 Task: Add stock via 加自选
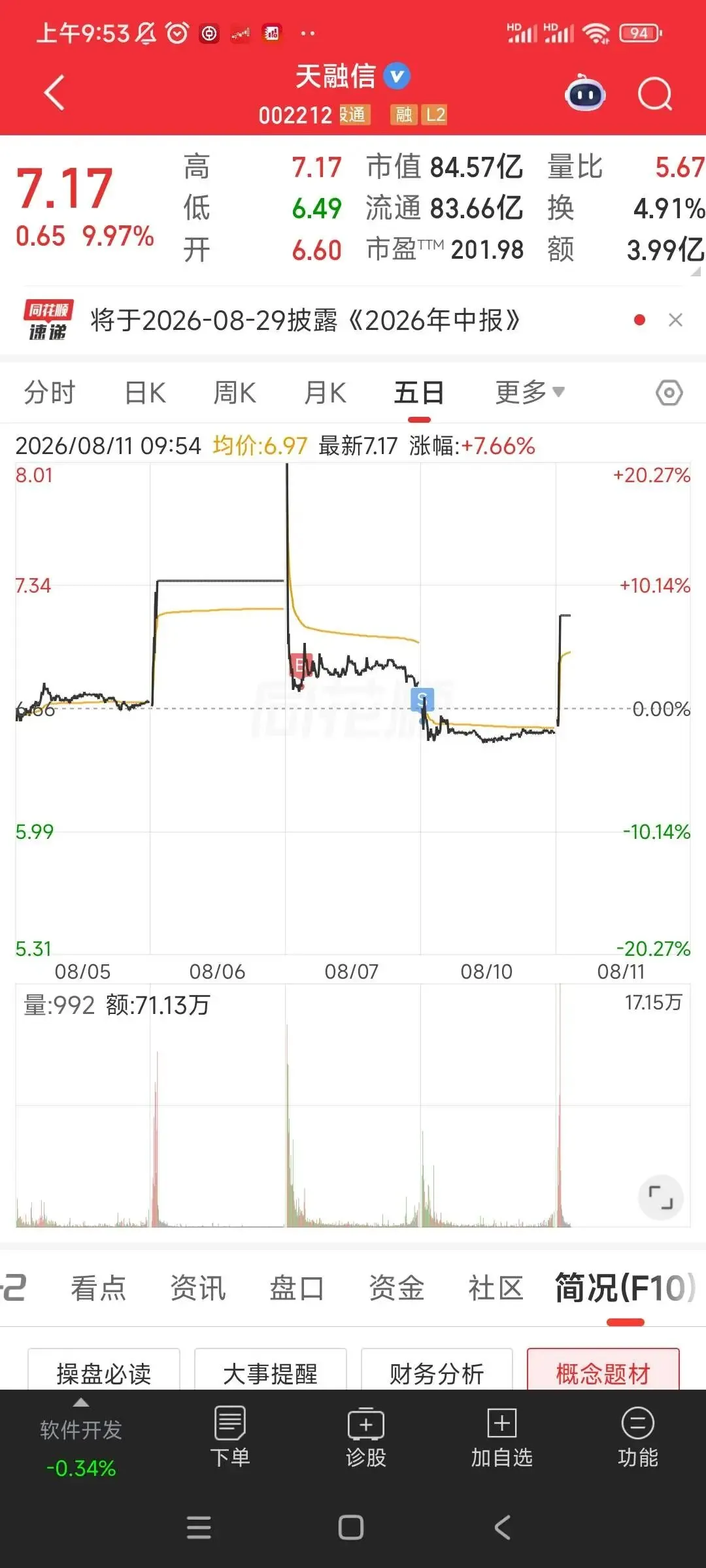[501, 1436]
